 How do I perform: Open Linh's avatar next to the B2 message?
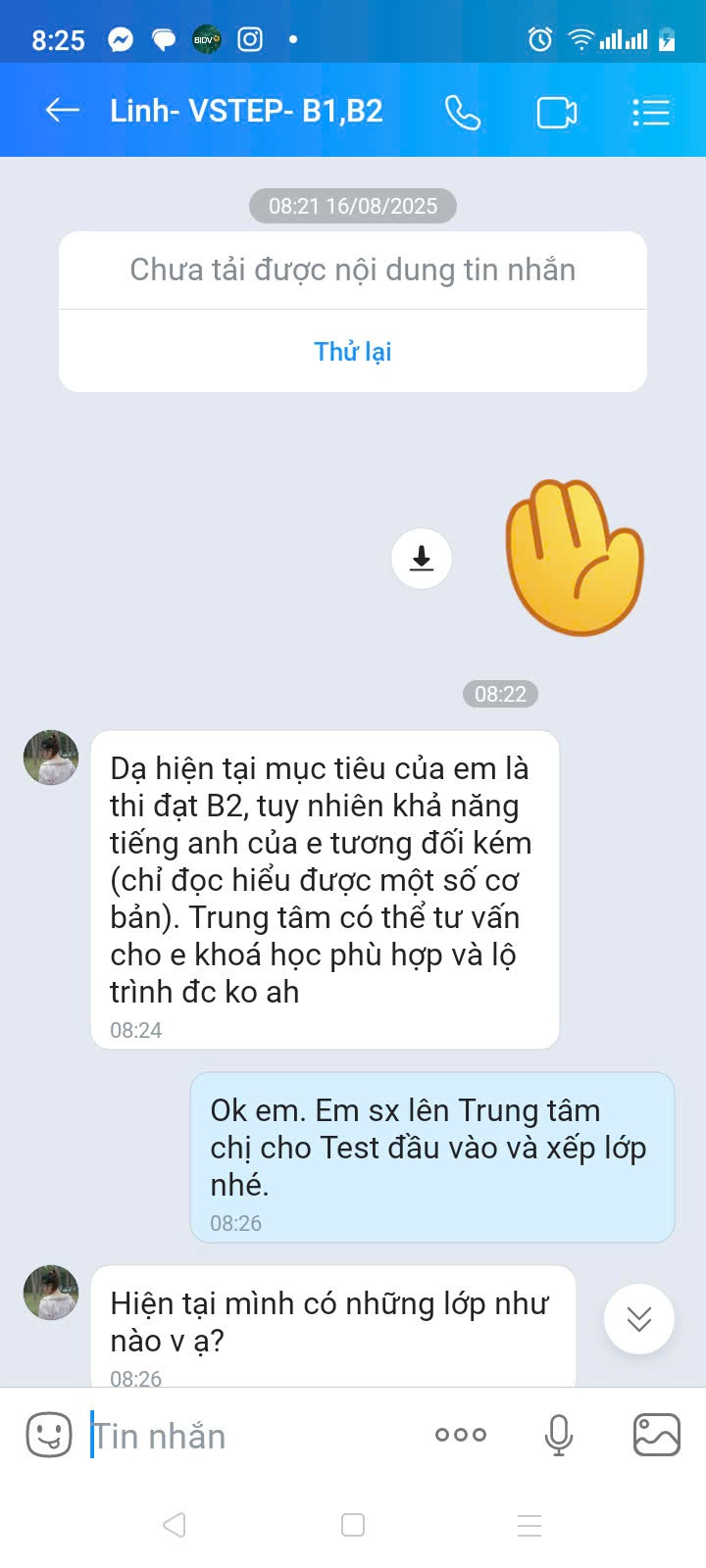[x=51, y=758]
